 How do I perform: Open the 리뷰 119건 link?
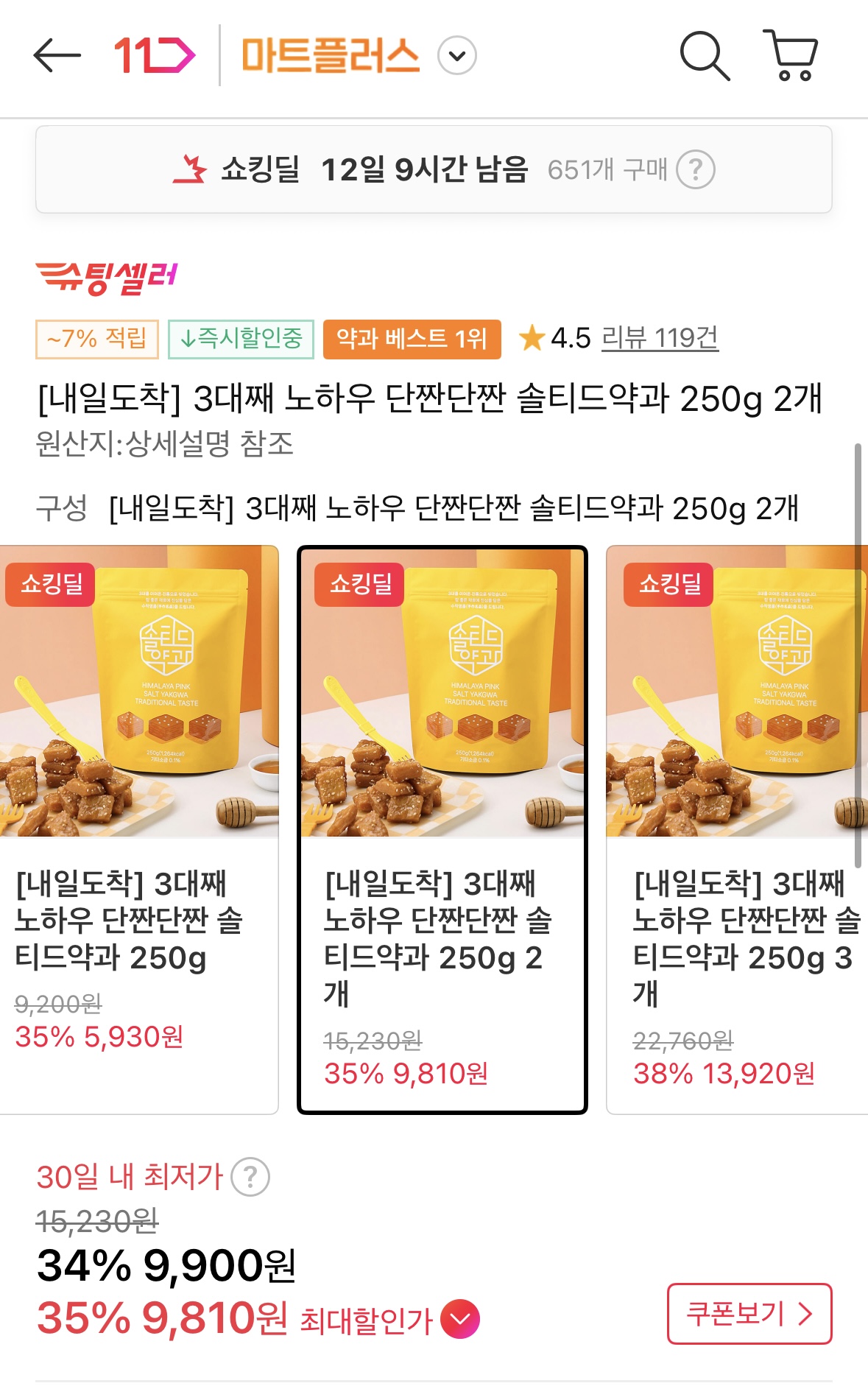click(x=660, y=338)
